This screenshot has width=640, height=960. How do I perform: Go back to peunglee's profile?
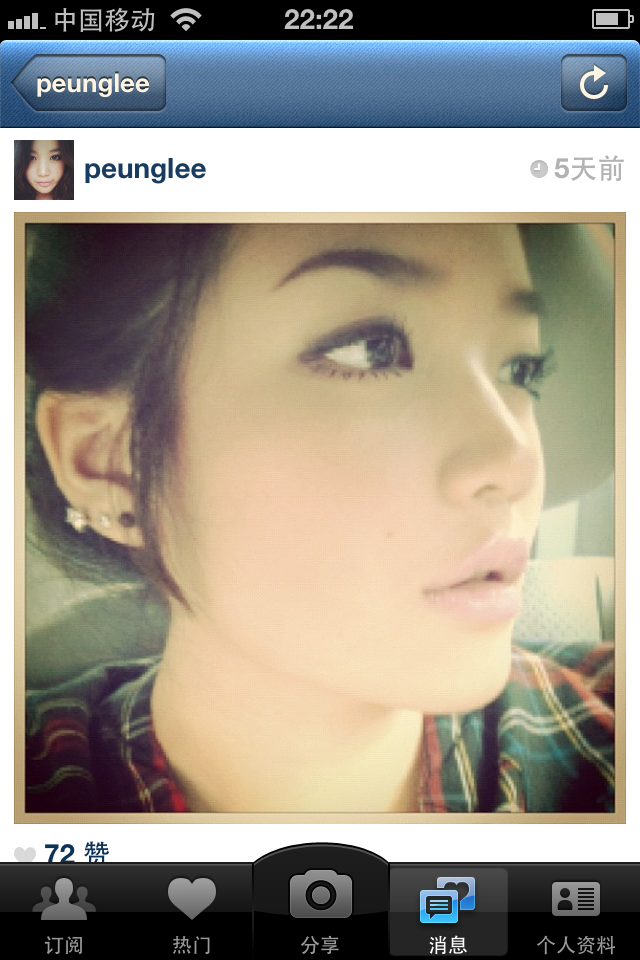click(89, 83)
